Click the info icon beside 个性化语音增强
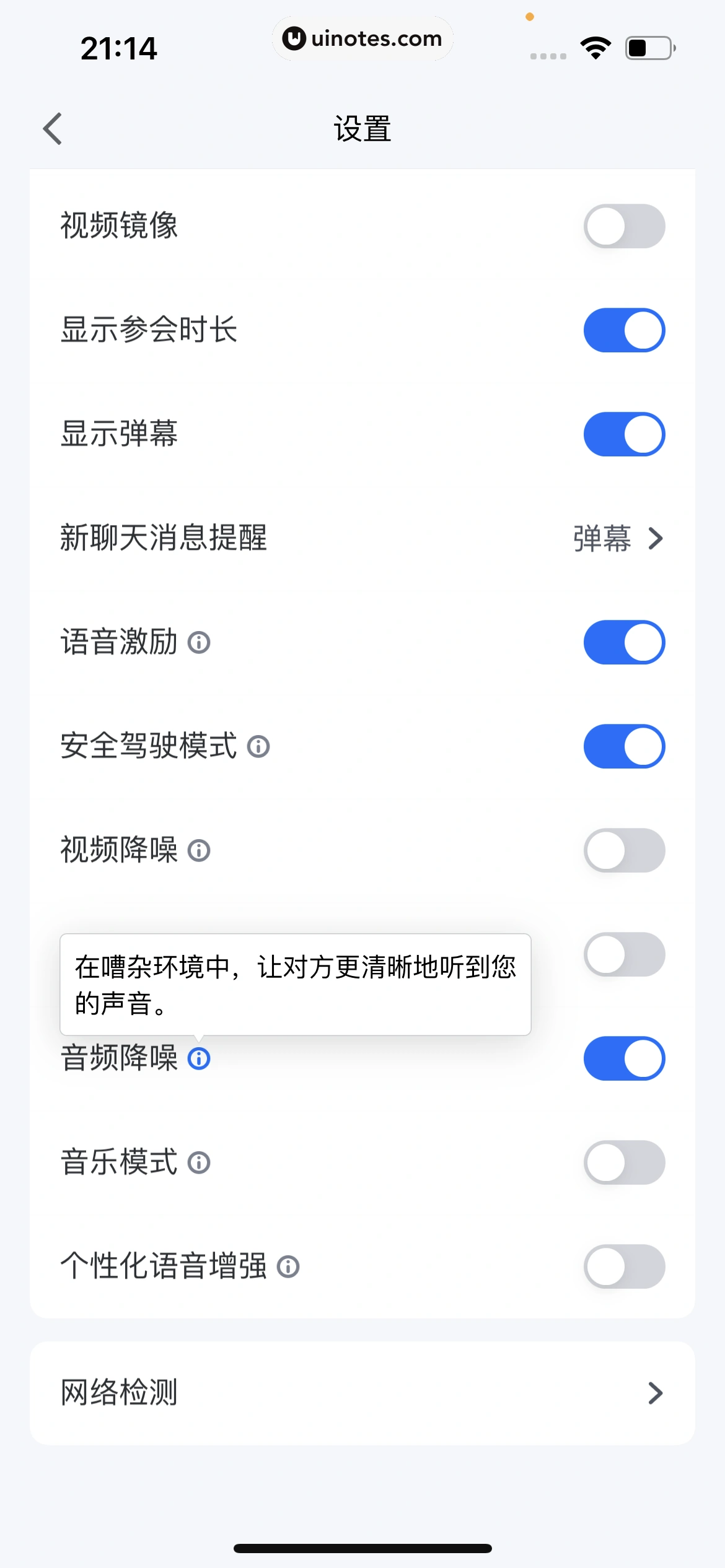The width and height of the screenshot is (725, 1568). (288, 1267)
